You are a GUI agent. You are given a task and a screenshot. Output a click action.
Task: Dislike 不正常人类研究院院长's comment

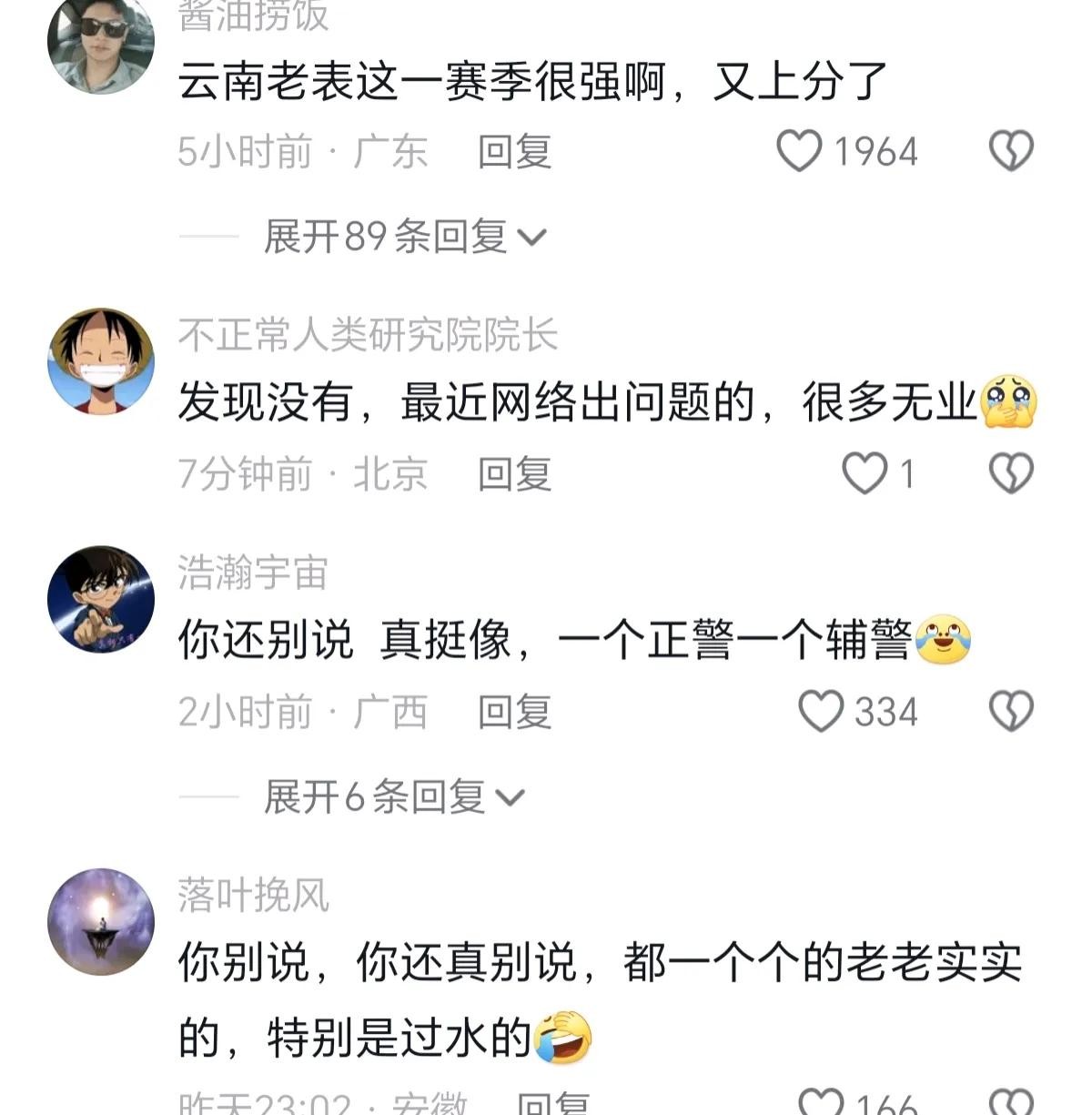point(1011,474)
